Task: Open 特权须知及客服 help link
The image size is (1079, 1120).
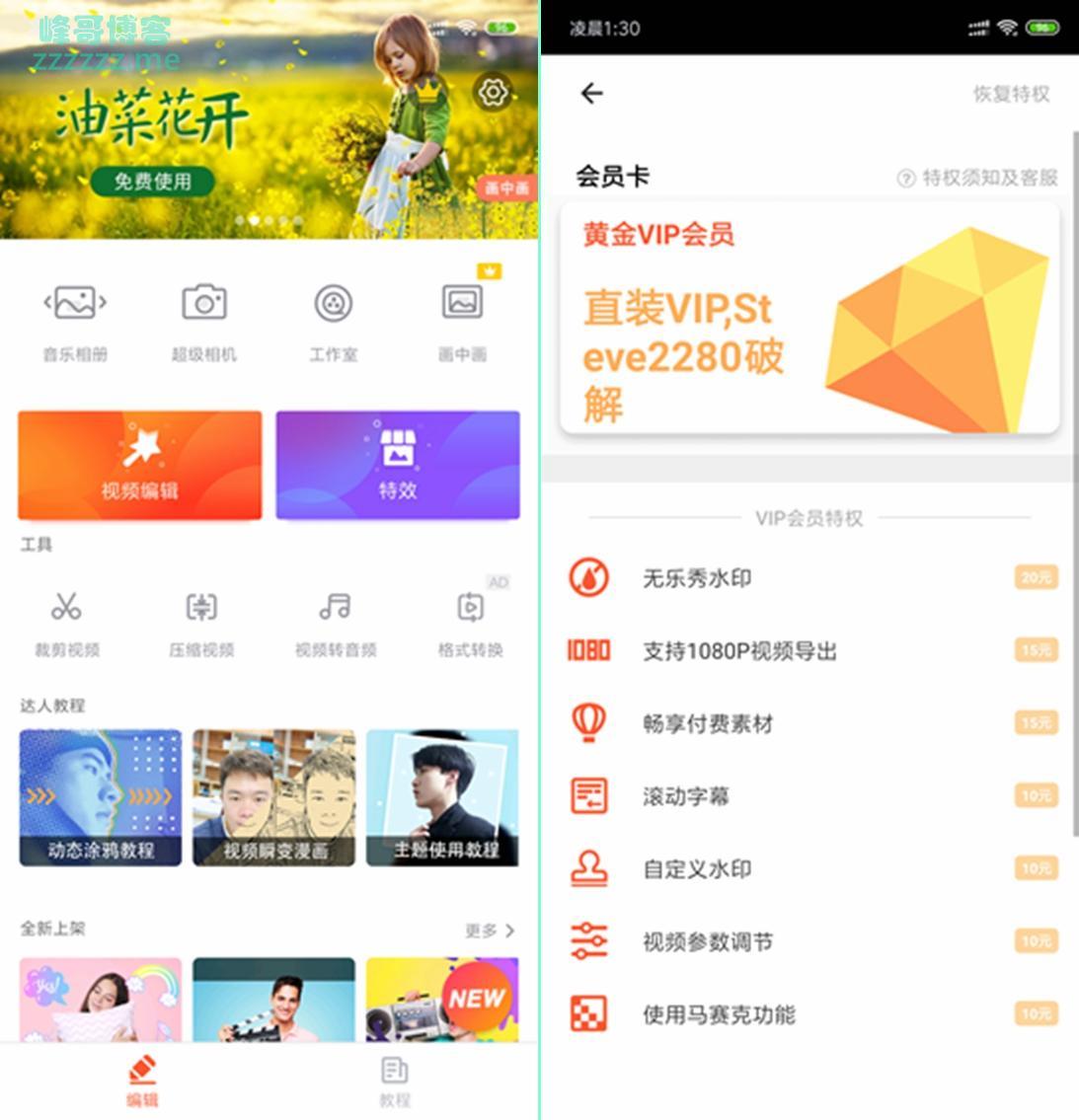Action: pyautogui.click(x=977, y=178)
